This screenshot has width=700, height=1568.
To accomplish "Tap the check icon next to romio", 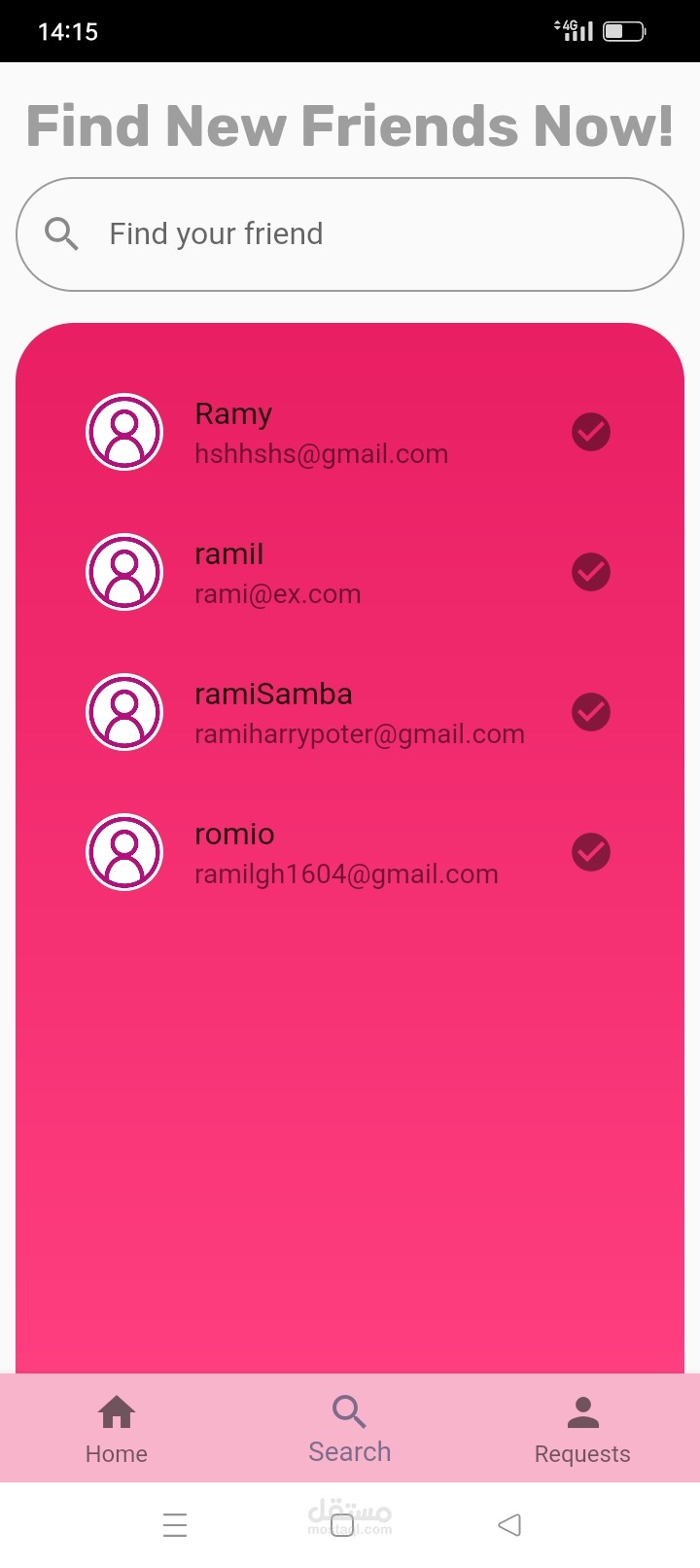I will coord(591,852).
